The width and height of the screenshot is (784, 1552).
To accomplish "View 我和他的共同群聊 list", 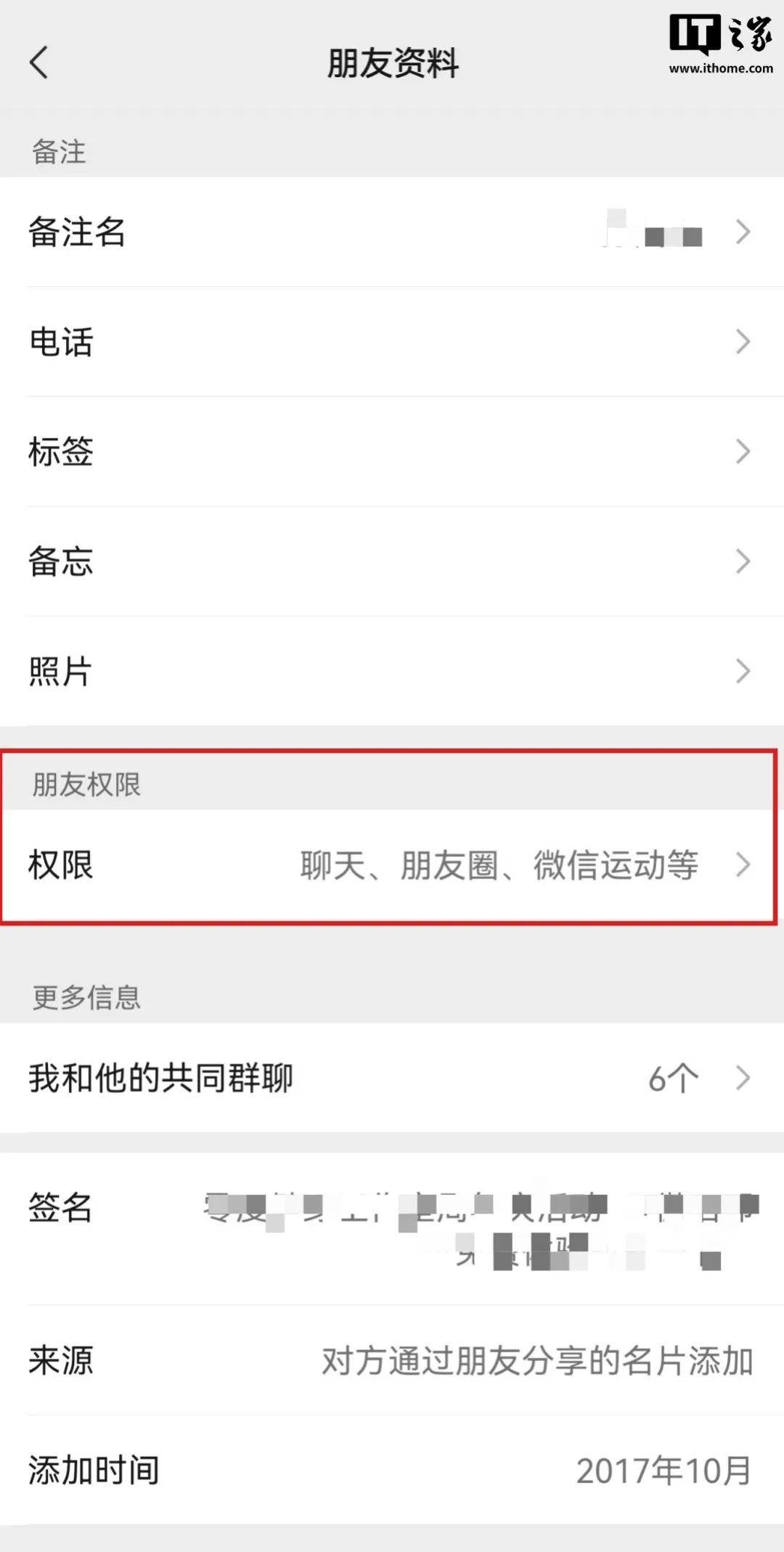I will pos(392,1078).
